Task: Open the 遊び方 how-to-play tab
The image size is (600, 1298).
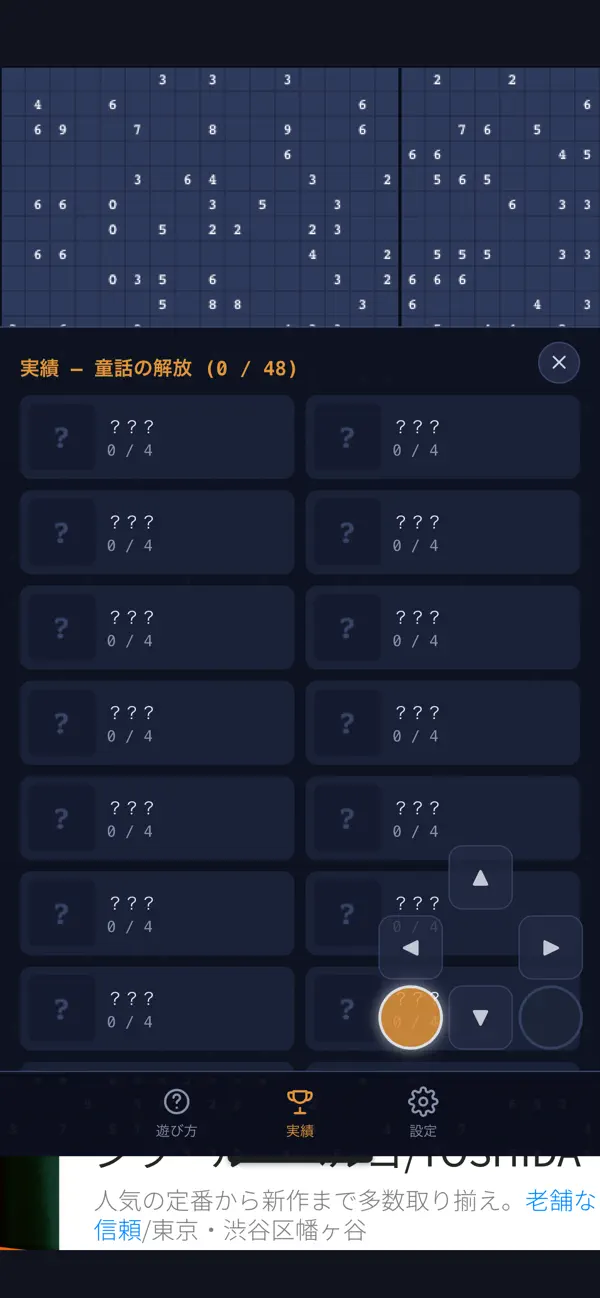Action: click(x=176, y=1114)
